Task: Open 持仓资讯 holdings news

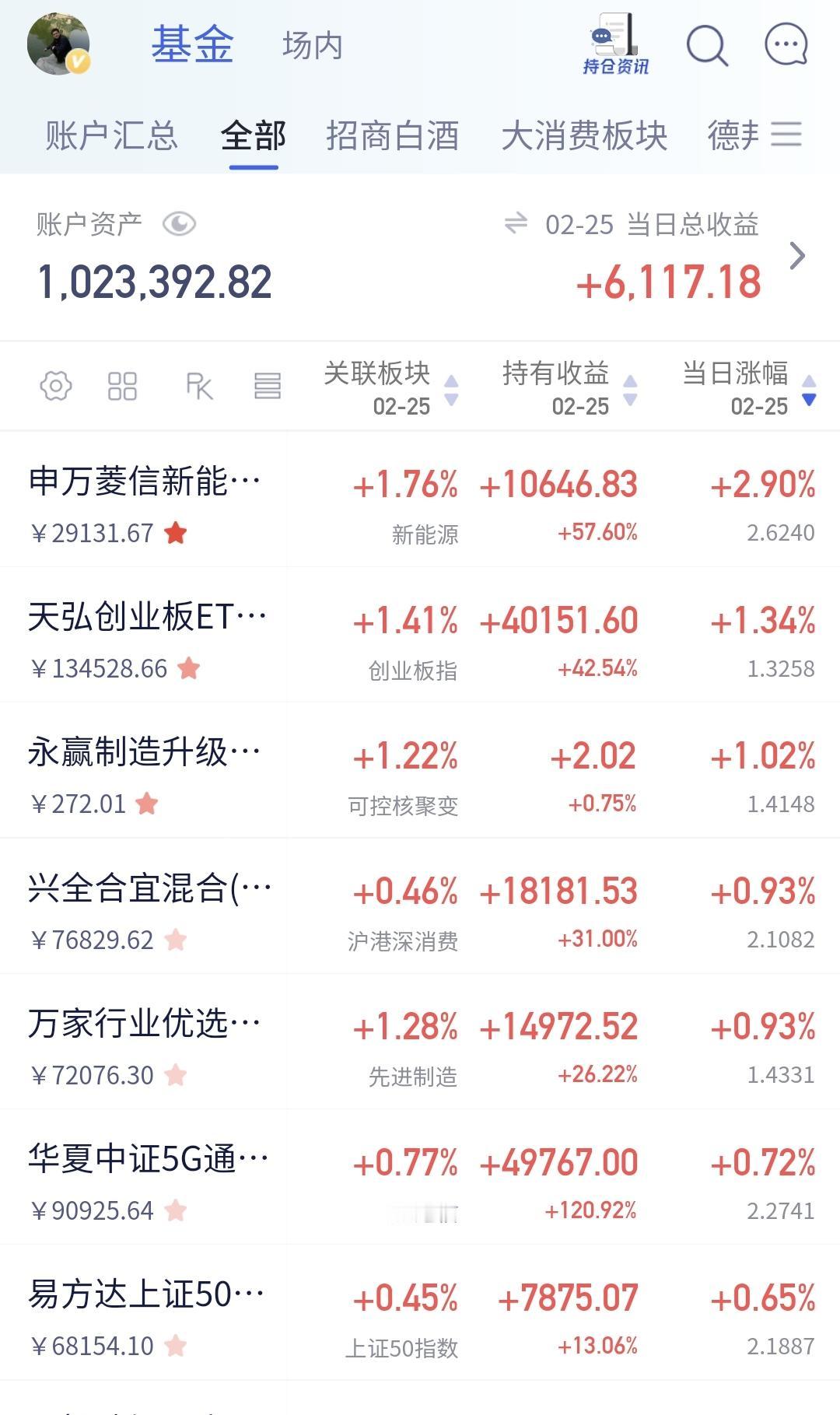Action: [616, 47]
